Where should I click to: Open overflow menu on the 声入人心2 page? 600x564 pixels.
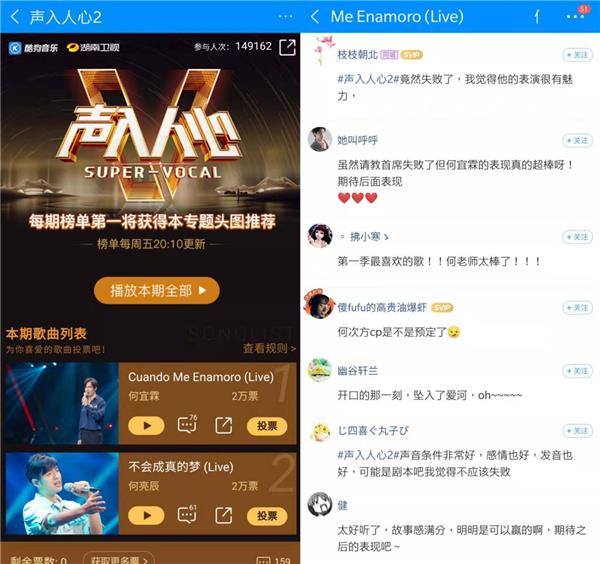pyautogui.click(x=285, y=17)
